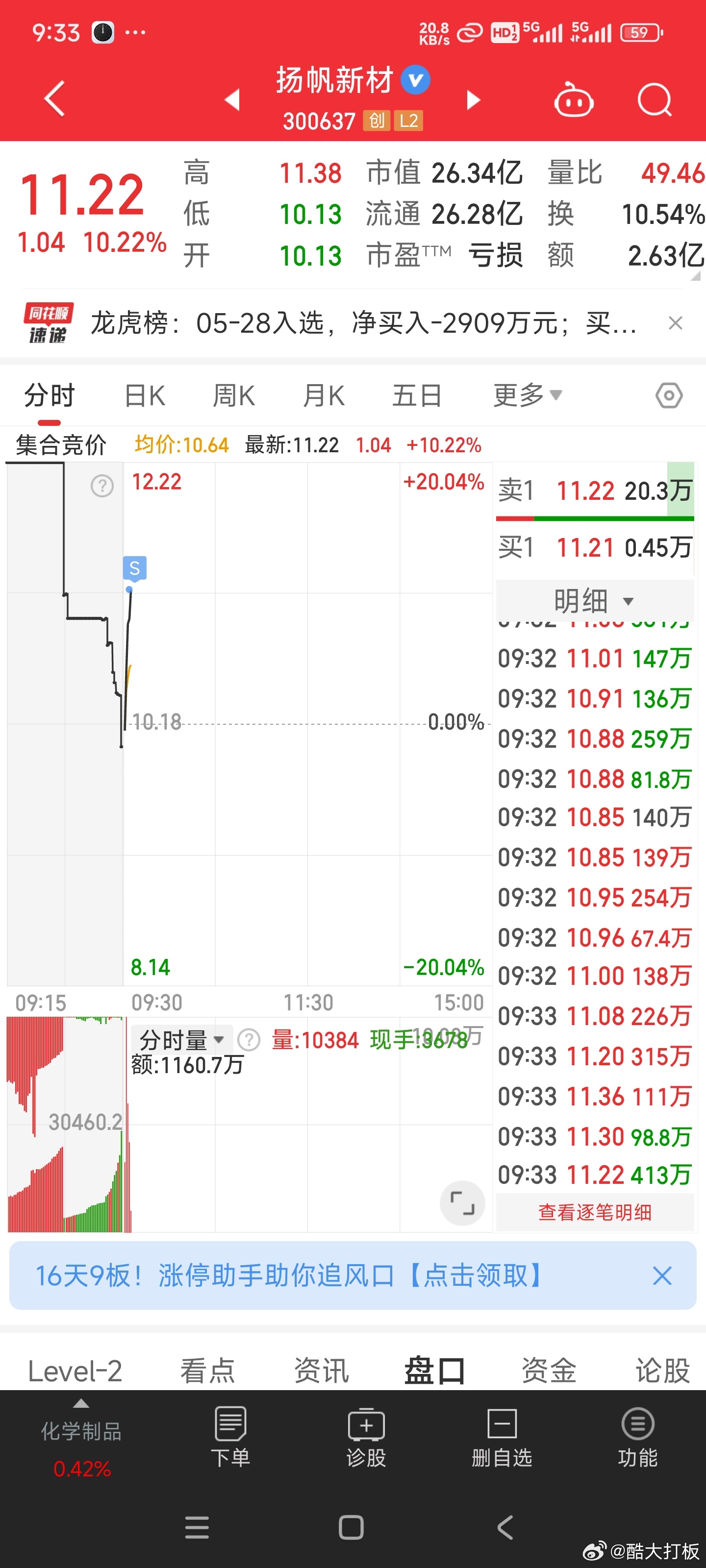Expand the 更多 chart dropdown
Viewport: 706px width, 1568px height.
528,395
